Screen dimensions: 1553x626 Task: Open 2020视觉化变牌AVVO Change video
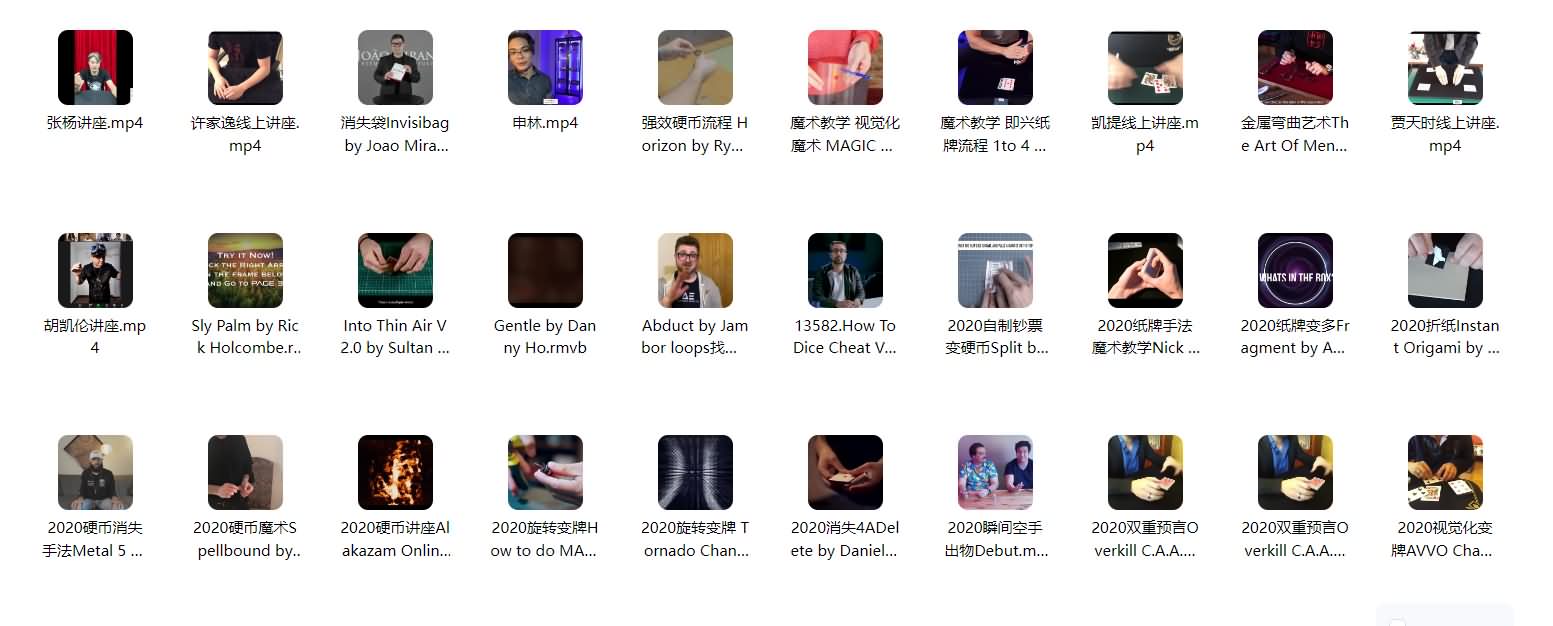(1445, 473)
